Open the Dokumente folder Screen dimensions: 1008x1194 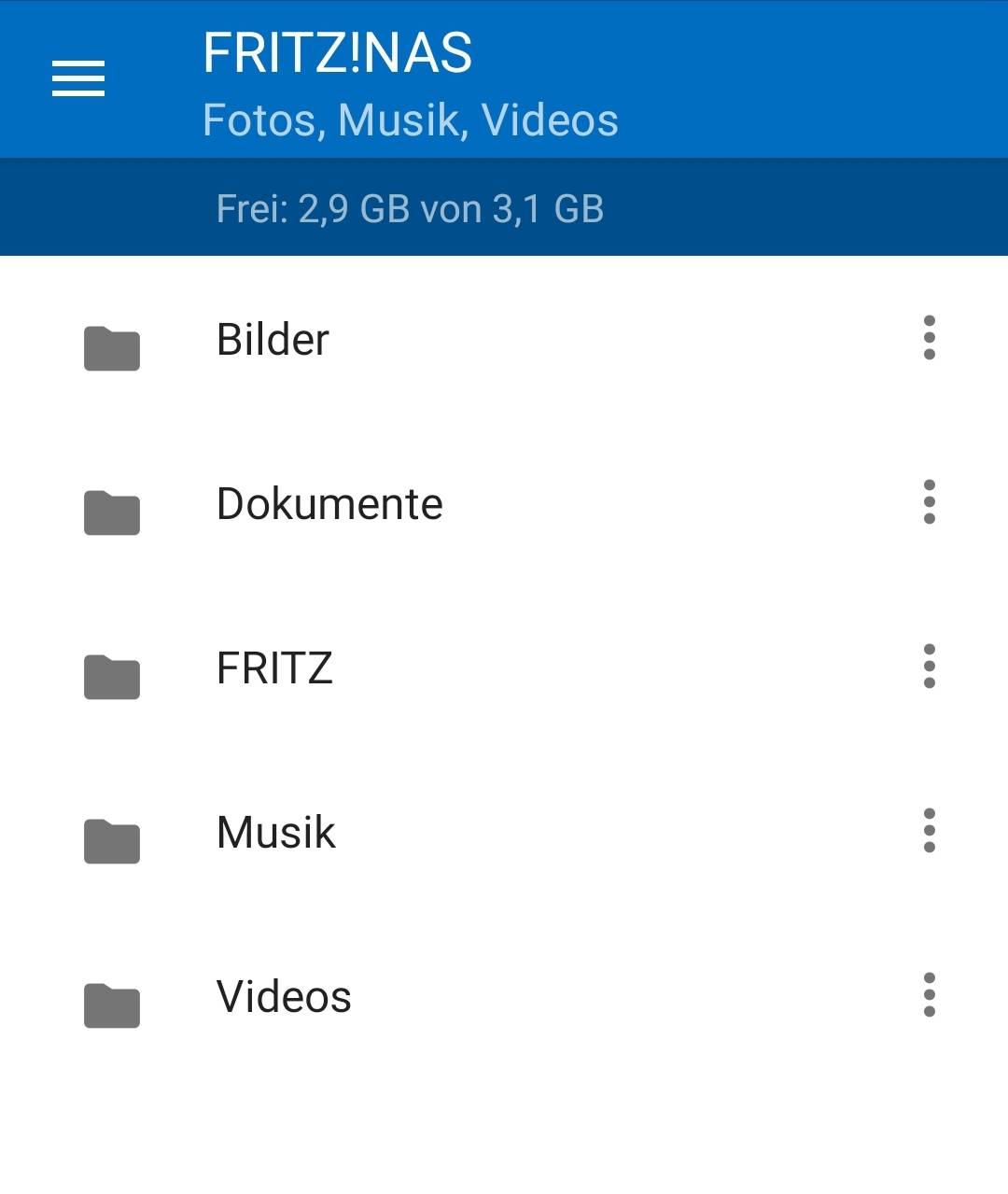329,504
